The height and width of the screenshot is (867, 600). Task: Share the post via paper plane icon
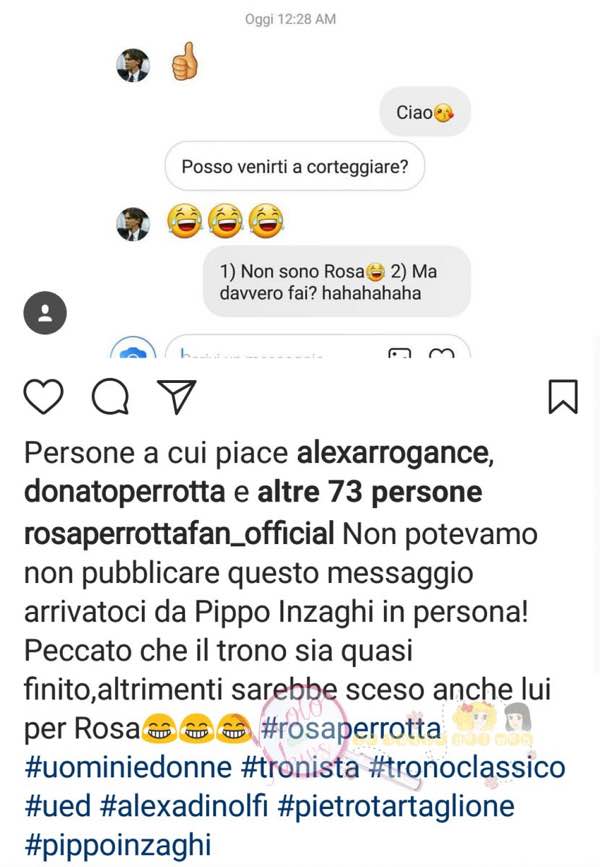click(x=176, y=396)
